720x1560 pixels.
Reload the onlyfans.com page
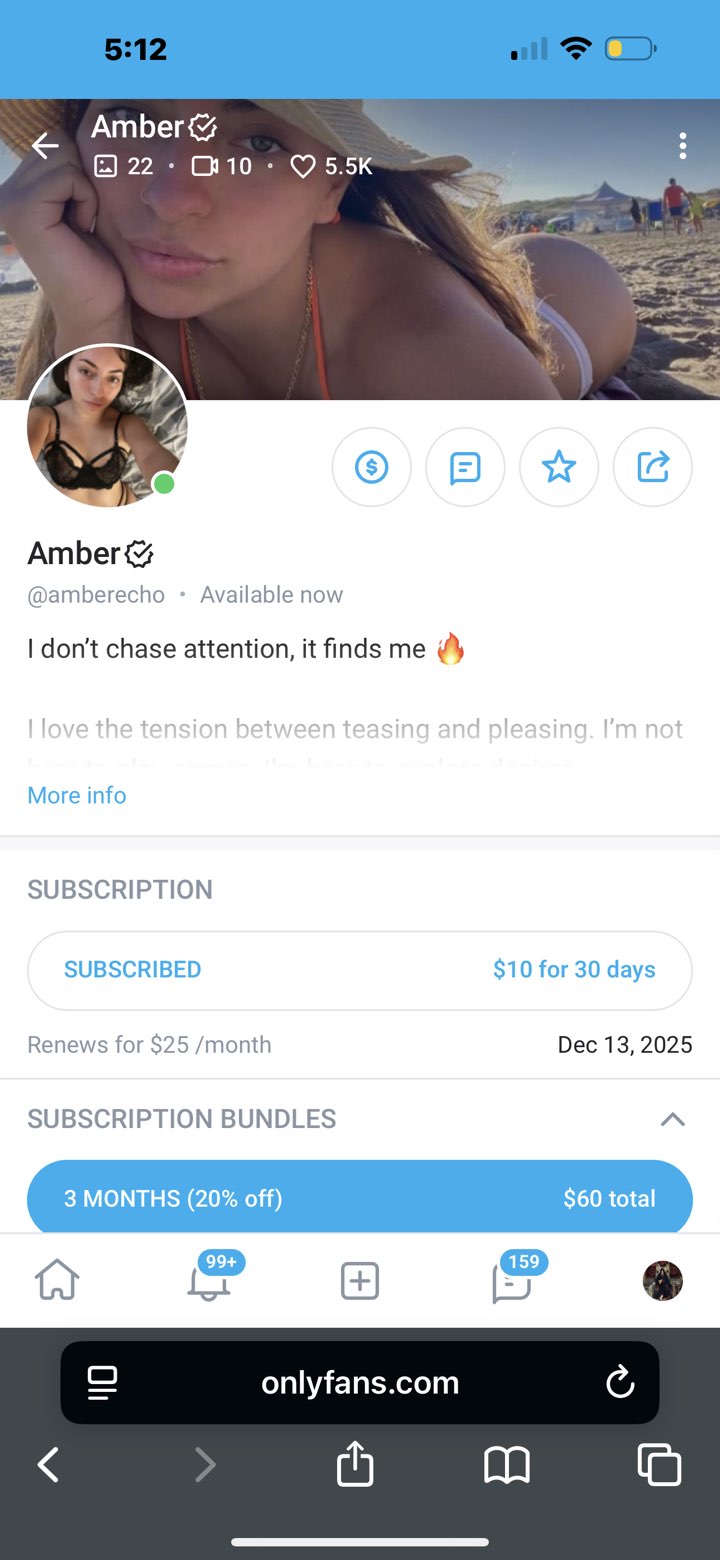pos(620,1383)
